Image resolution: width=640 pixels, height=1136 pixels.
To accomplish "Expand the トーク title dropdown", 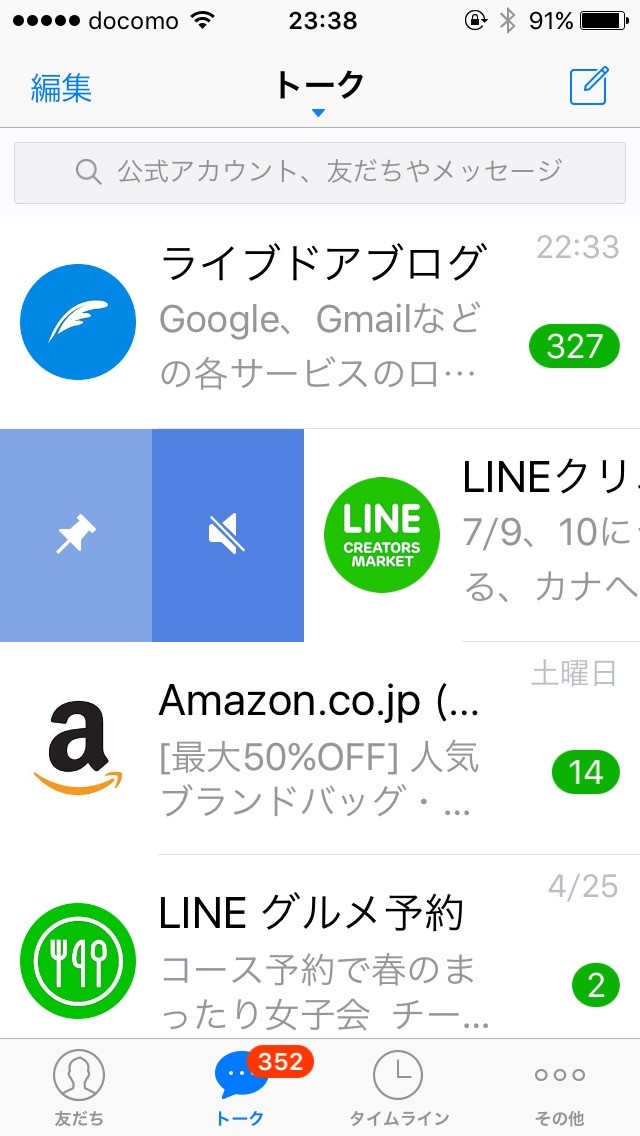I will coord(319,93).
